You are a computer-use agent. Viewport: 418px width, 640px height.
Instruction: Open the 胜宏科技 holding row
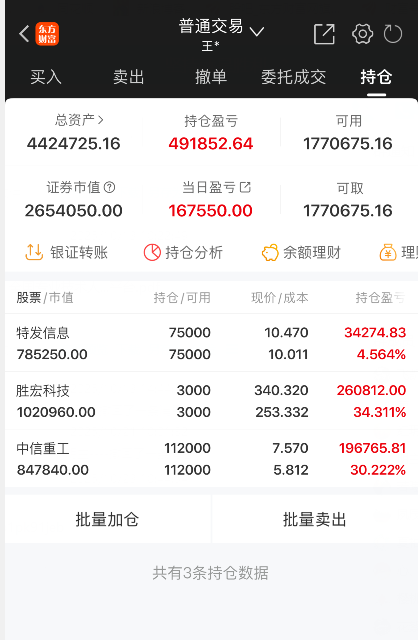point(211,401)
